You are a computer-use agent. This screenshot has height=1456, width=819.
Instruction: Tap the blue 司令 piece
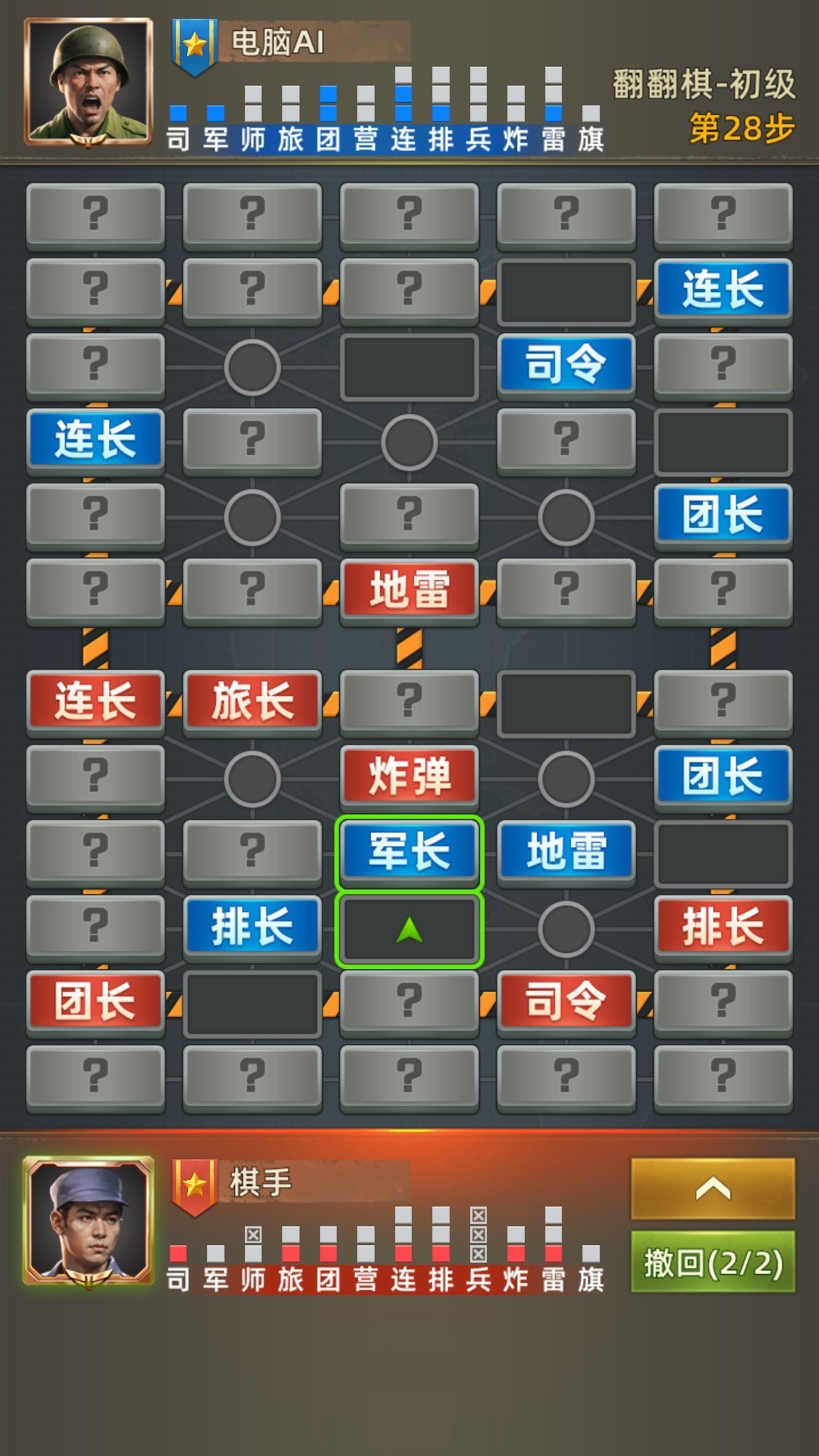click(566, 364)
